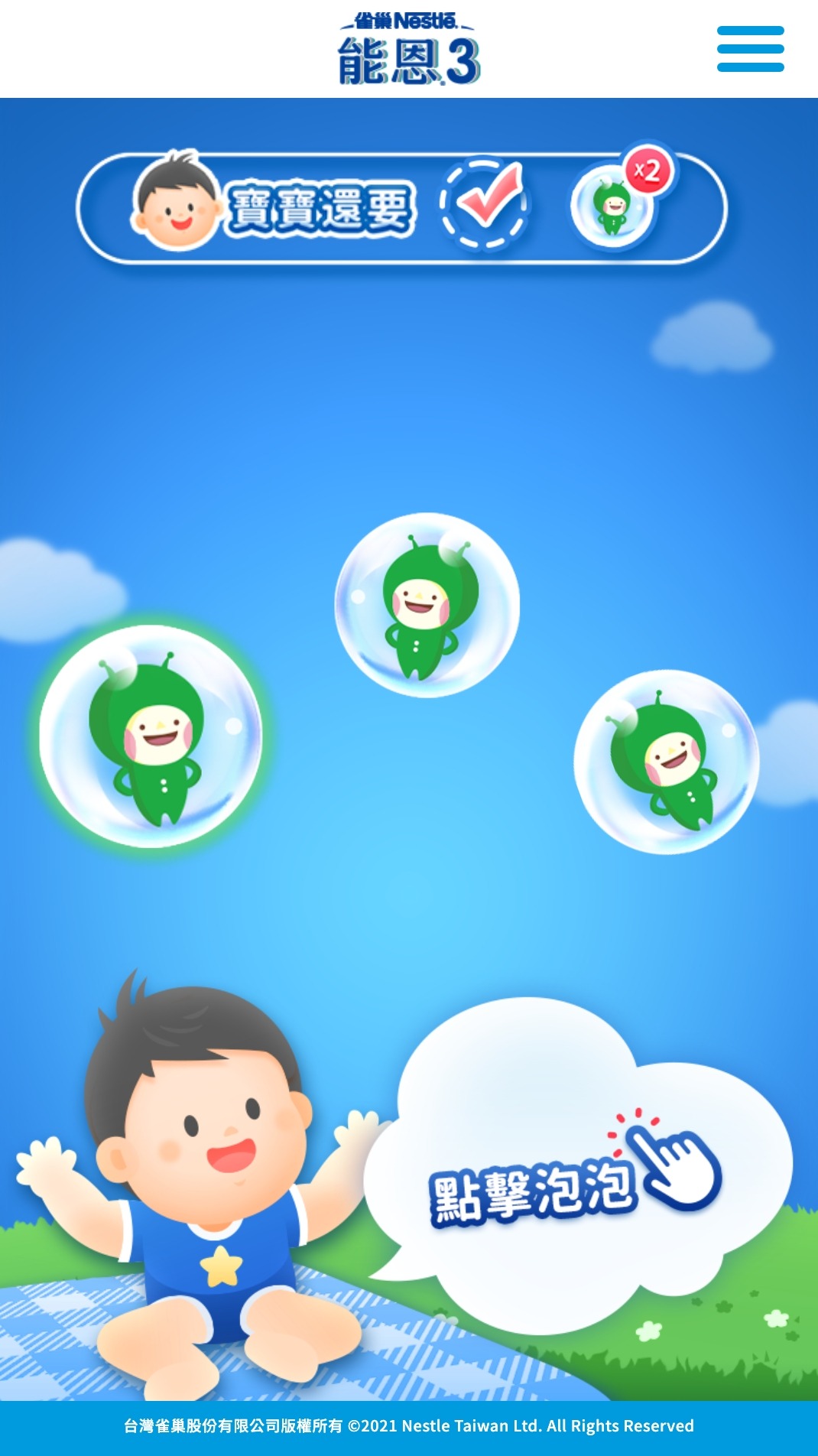
Task: Tap the center bubble with green character
Action: click(427, 605)
